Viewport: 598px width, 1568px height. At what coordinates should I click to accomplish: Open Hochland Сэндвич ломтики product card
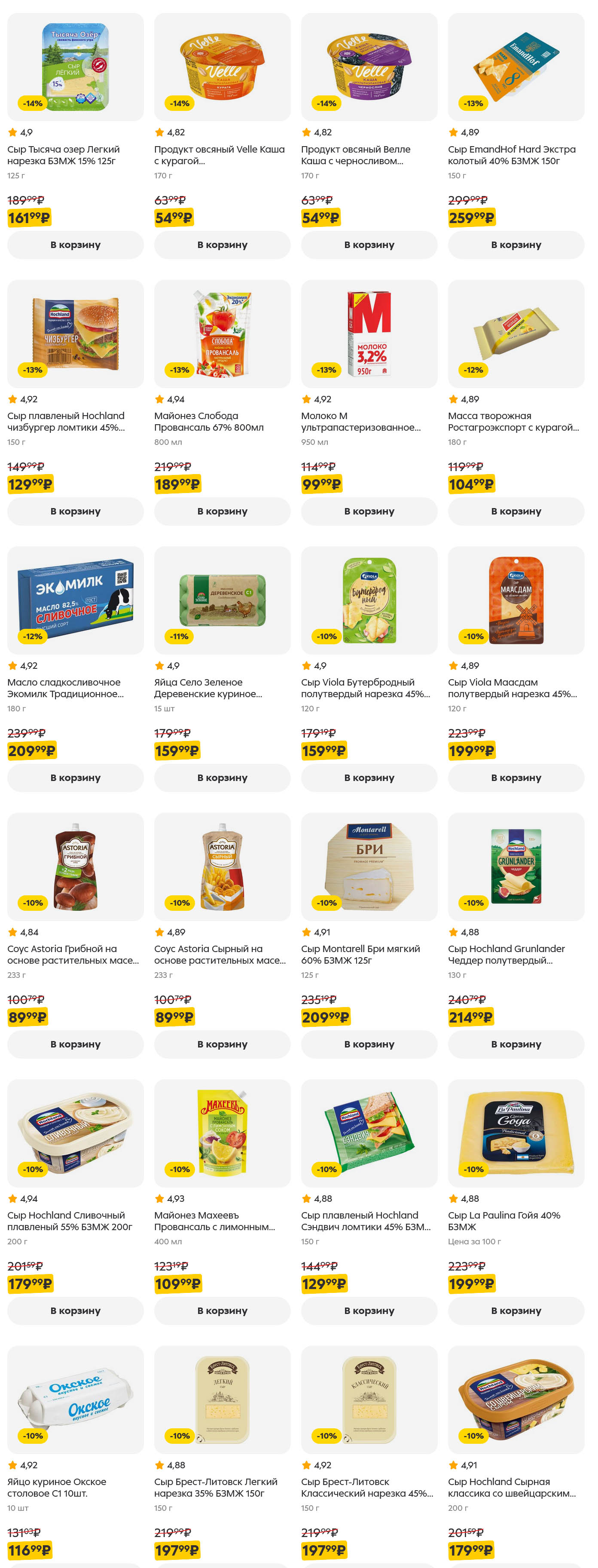tap(369, 1133)
